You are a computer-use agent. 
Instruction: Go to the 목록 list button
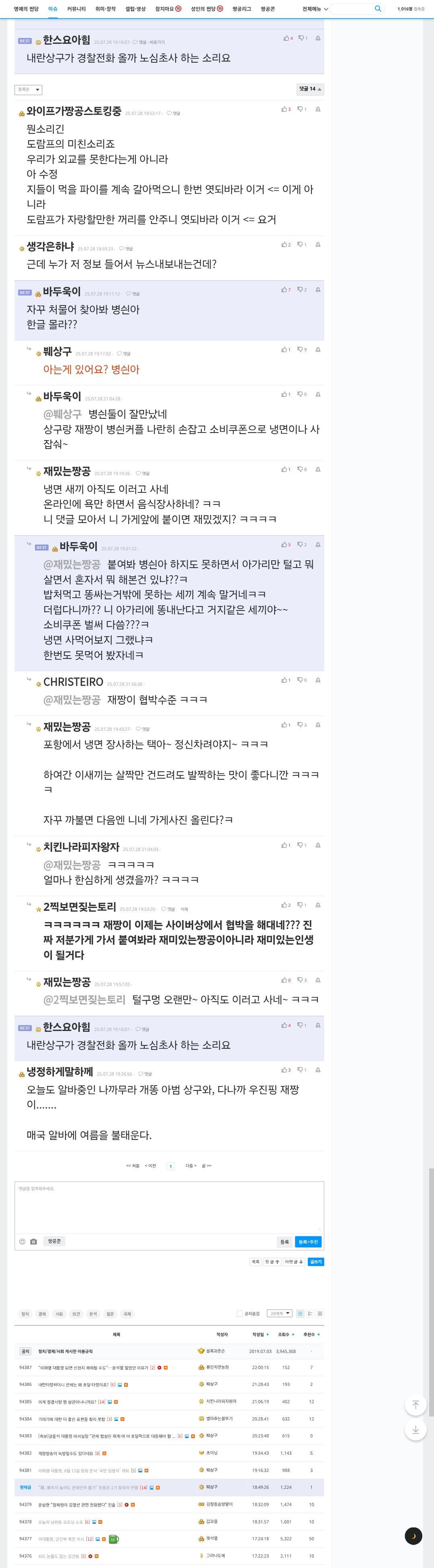pyautogui.click(x=255, y=1262)
